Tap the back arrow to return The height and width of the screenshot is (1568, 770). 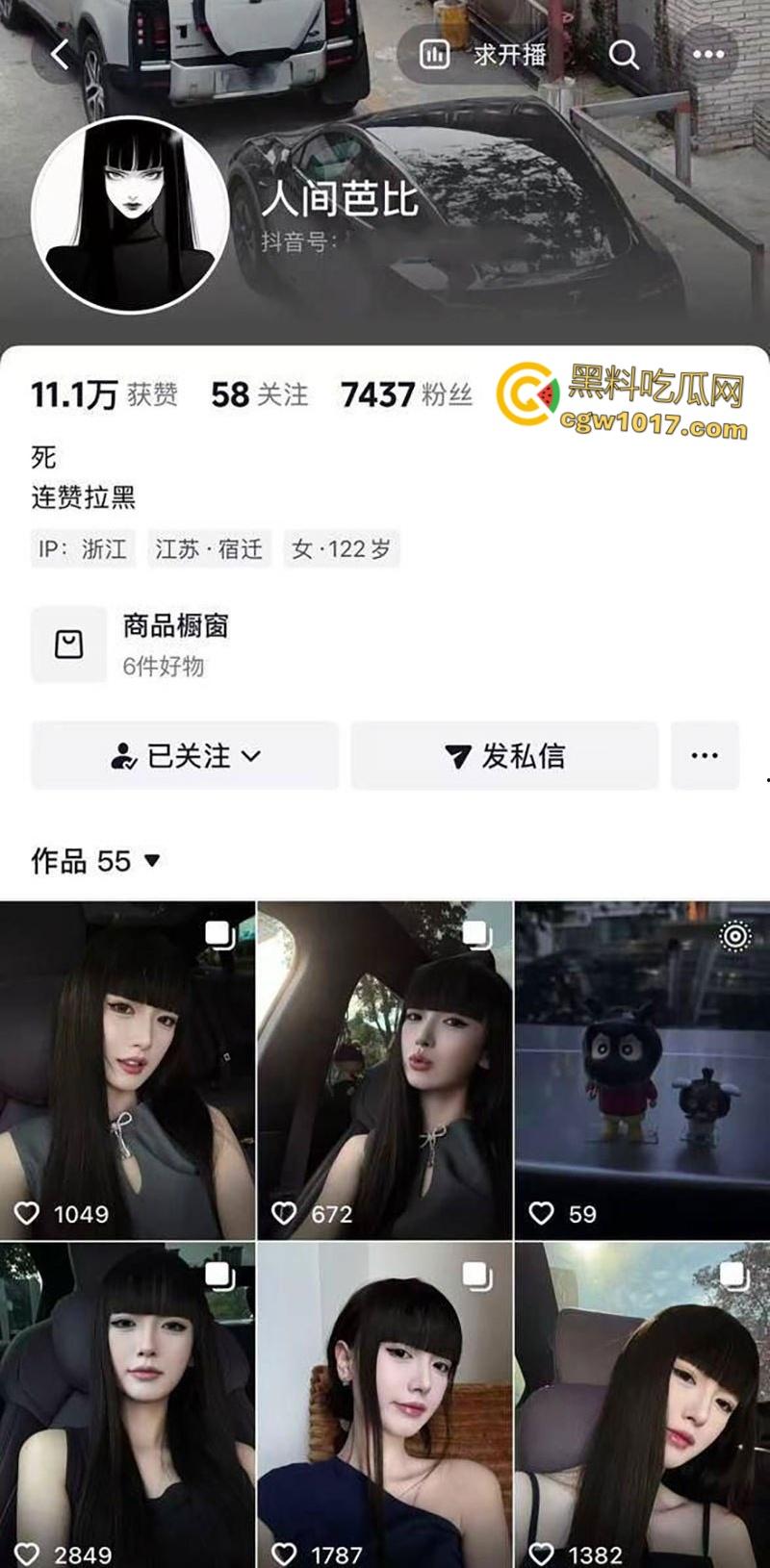[60, 55]
